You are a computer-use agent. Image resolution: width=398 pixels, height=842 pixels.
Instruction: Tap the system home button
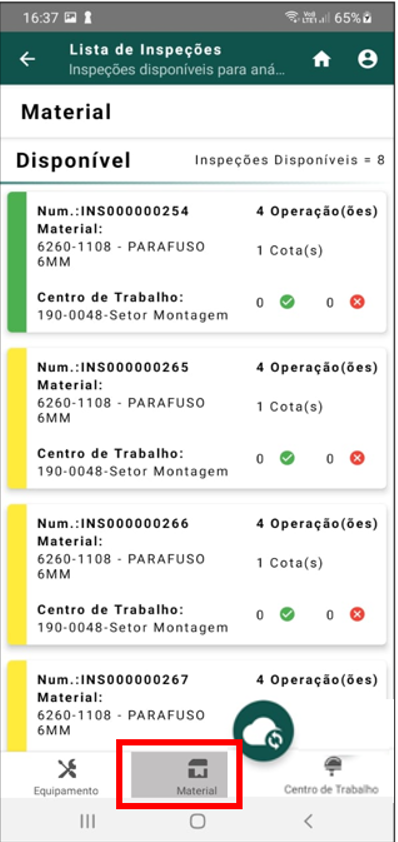pyautogui.click(x=198, y=821)
